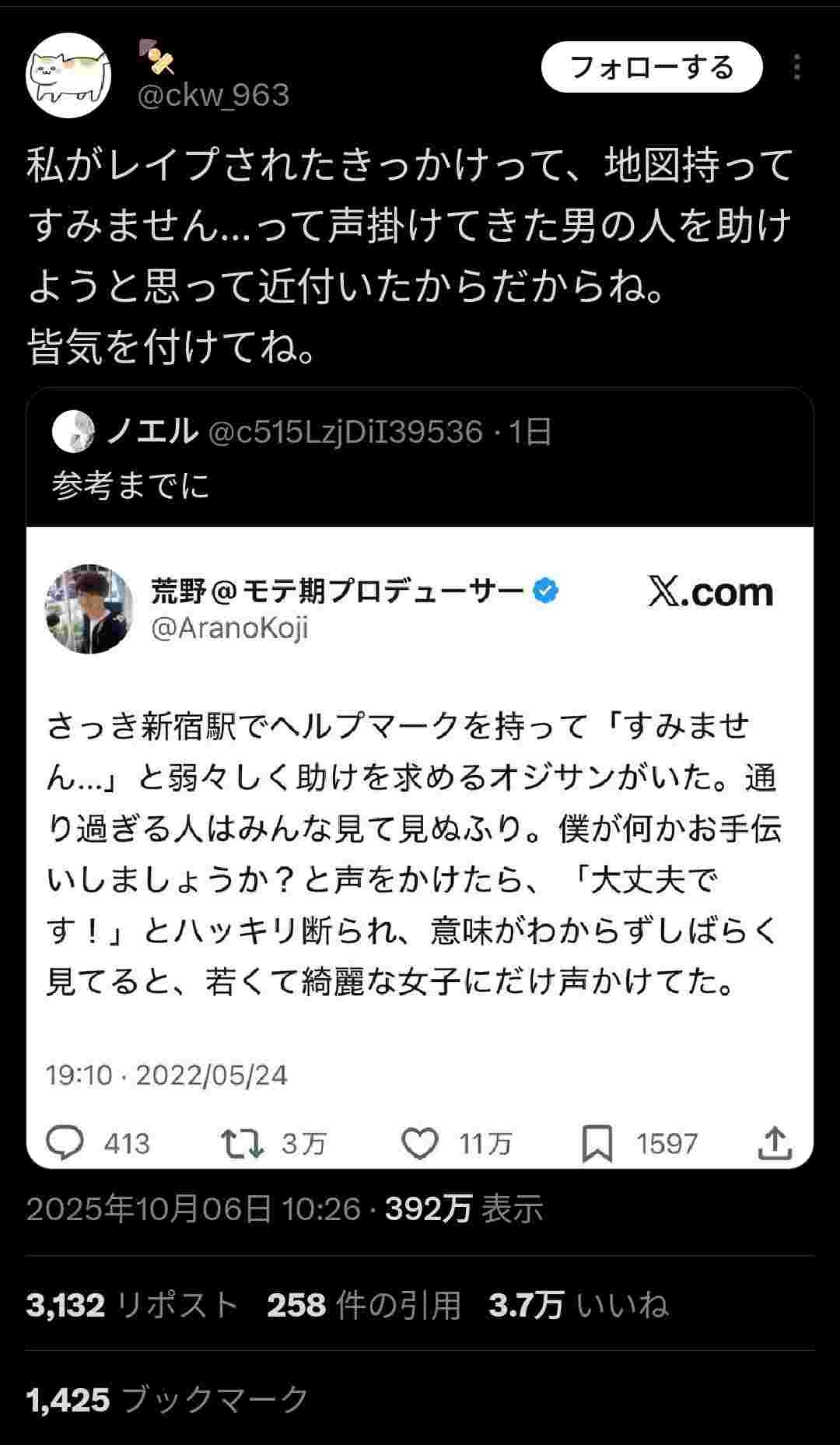Tap the フォローする button
Image resolution: width=840 pixels, height=1445 pixels.
pyautogui.click(x=651, y=68)
